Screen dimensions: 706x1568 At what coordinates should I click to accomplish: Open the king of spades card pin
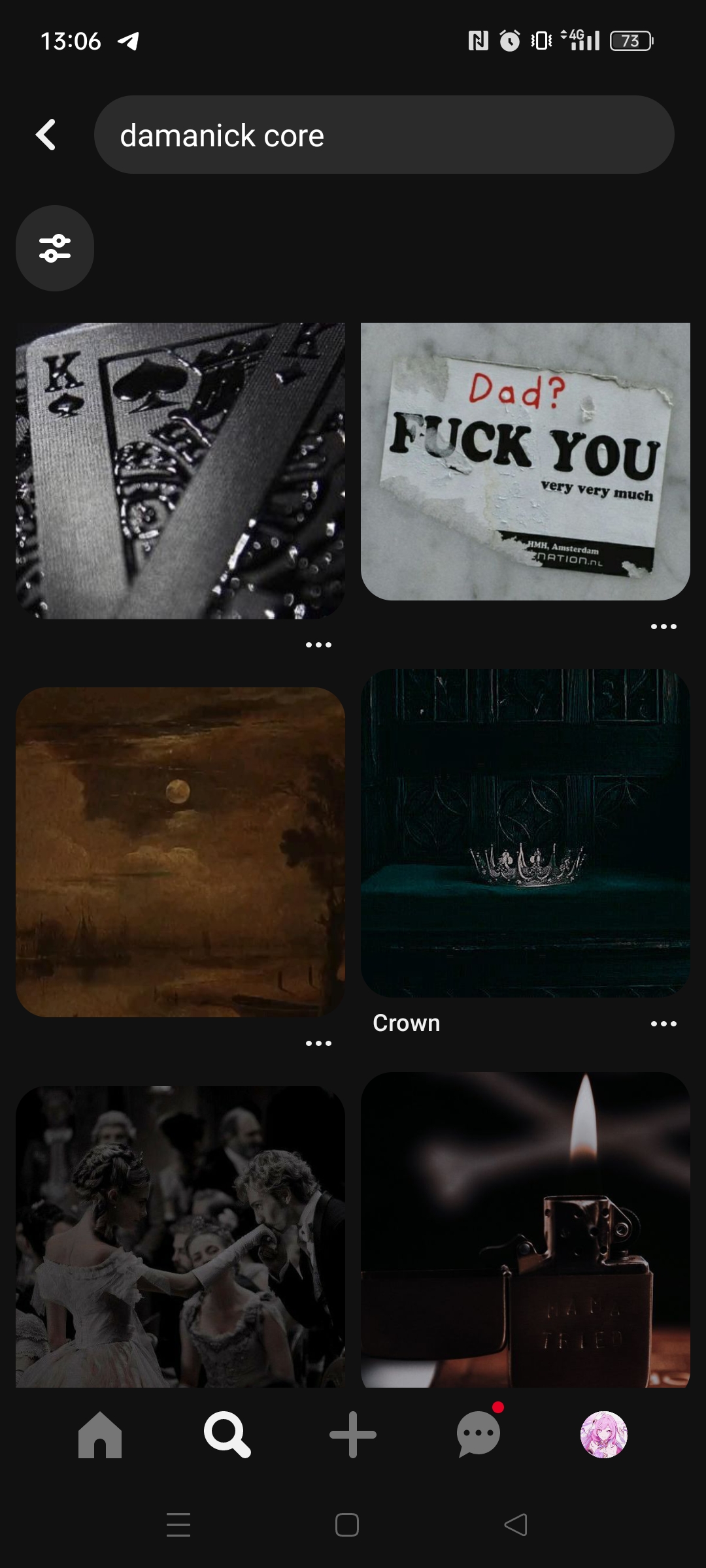180,470
